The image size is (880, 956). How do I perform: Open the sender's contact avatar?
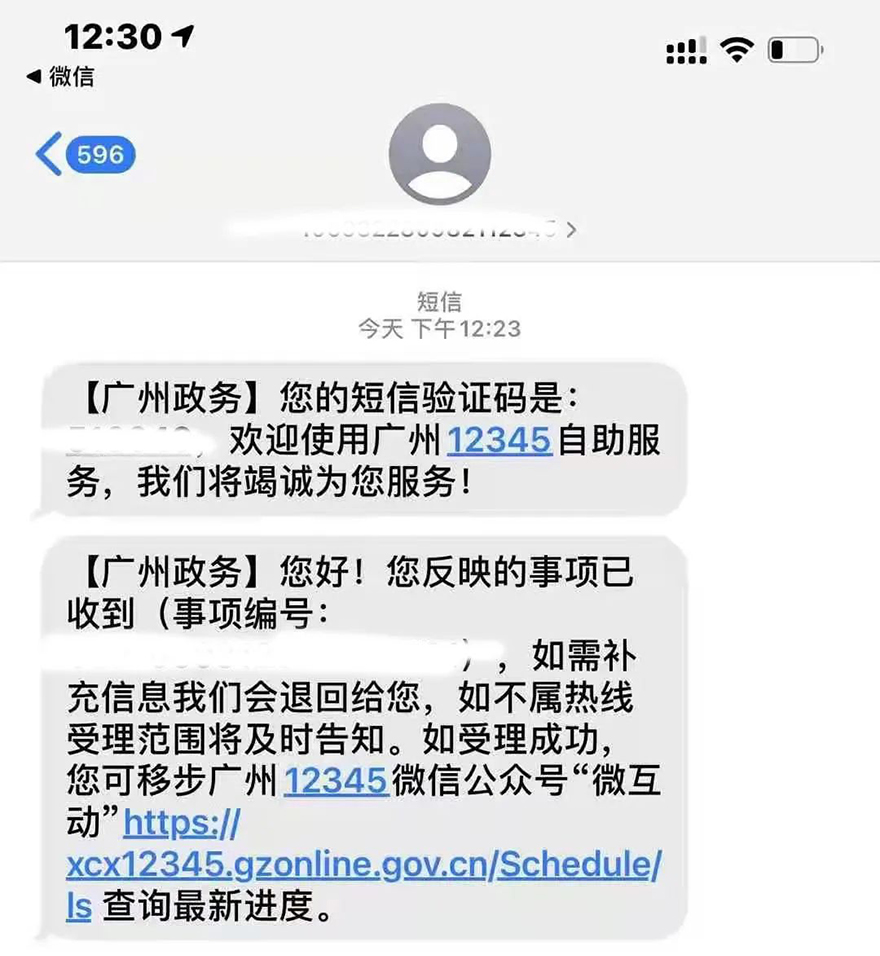pos(439,153)
